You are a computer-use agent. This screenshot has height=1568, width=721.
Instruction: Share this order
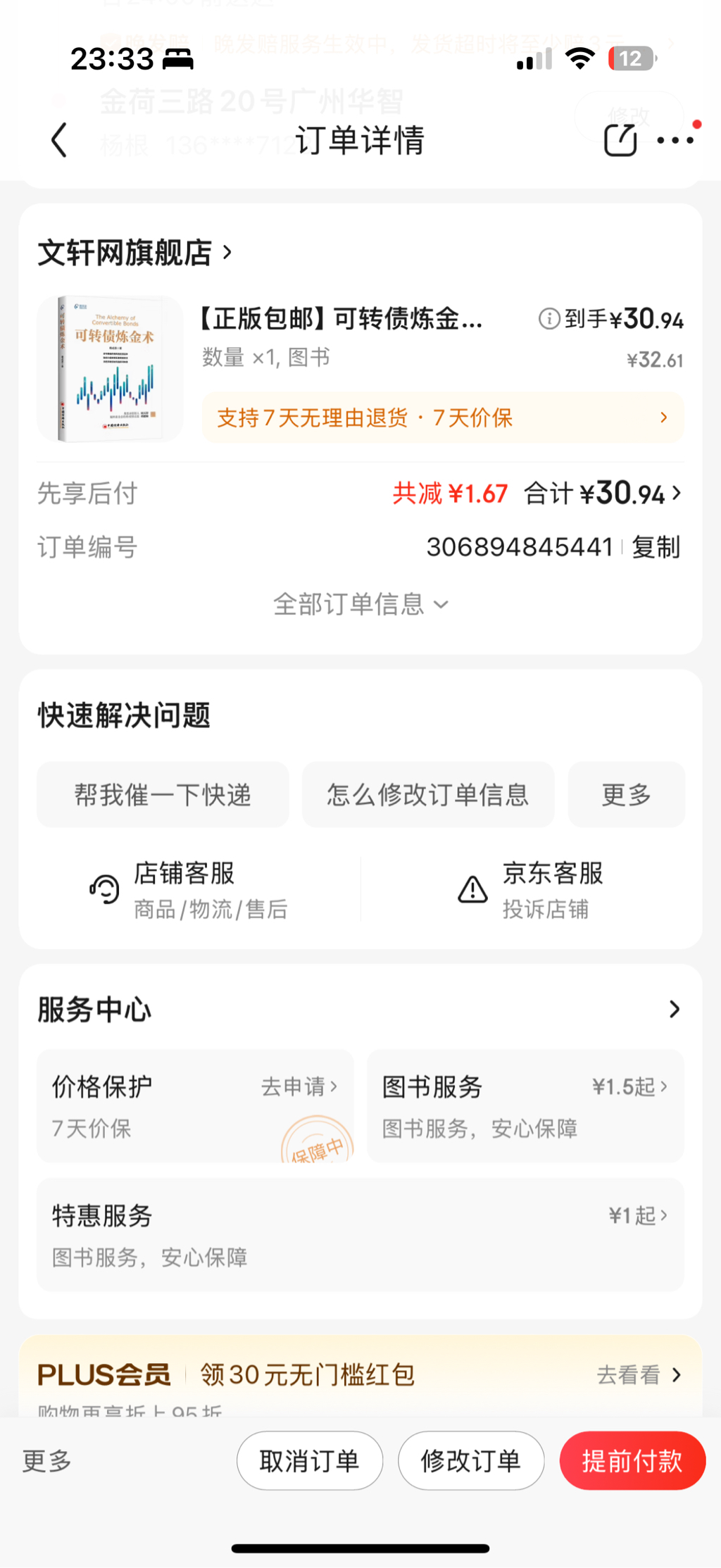[620, 140]
